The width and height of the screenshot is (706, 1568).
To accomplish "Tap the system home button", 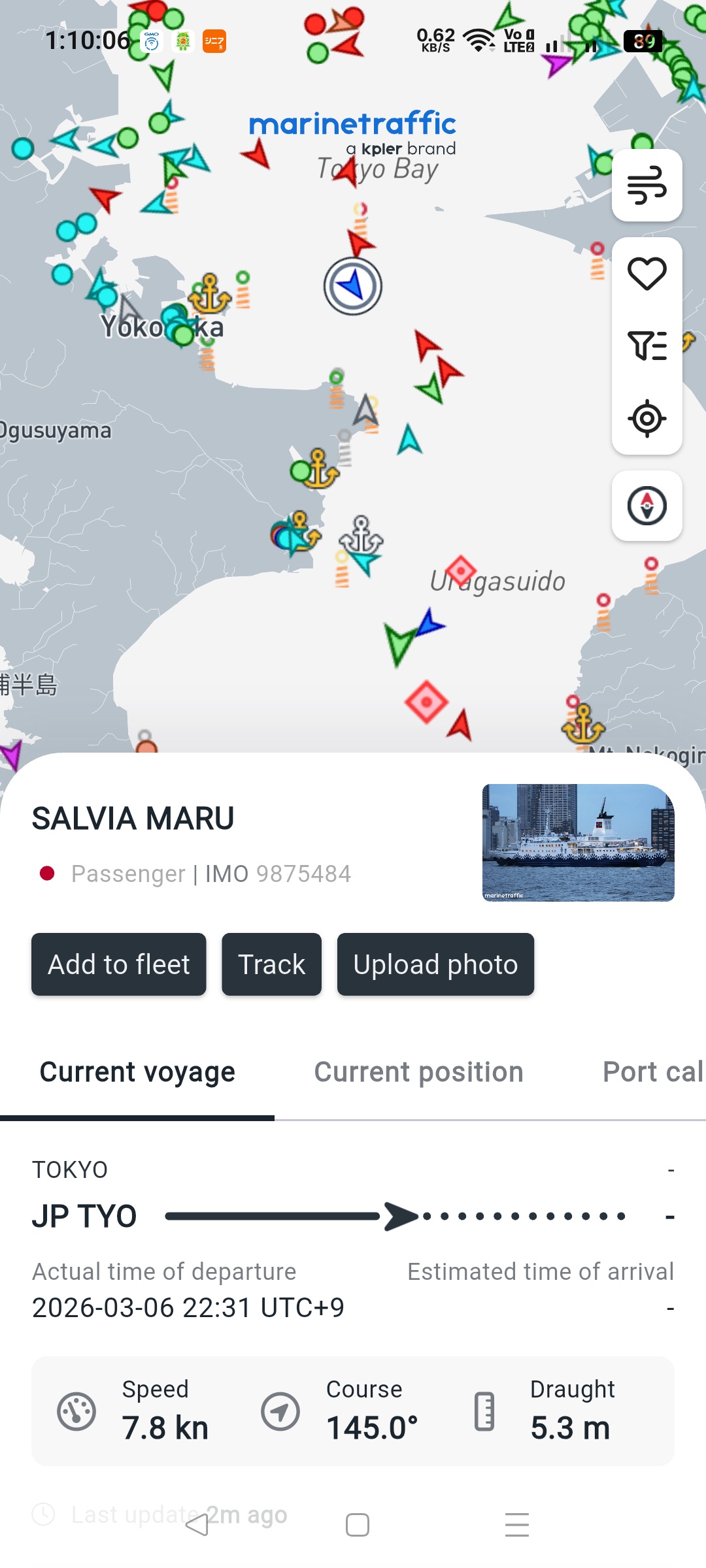I will click(x=358, y=1525).
